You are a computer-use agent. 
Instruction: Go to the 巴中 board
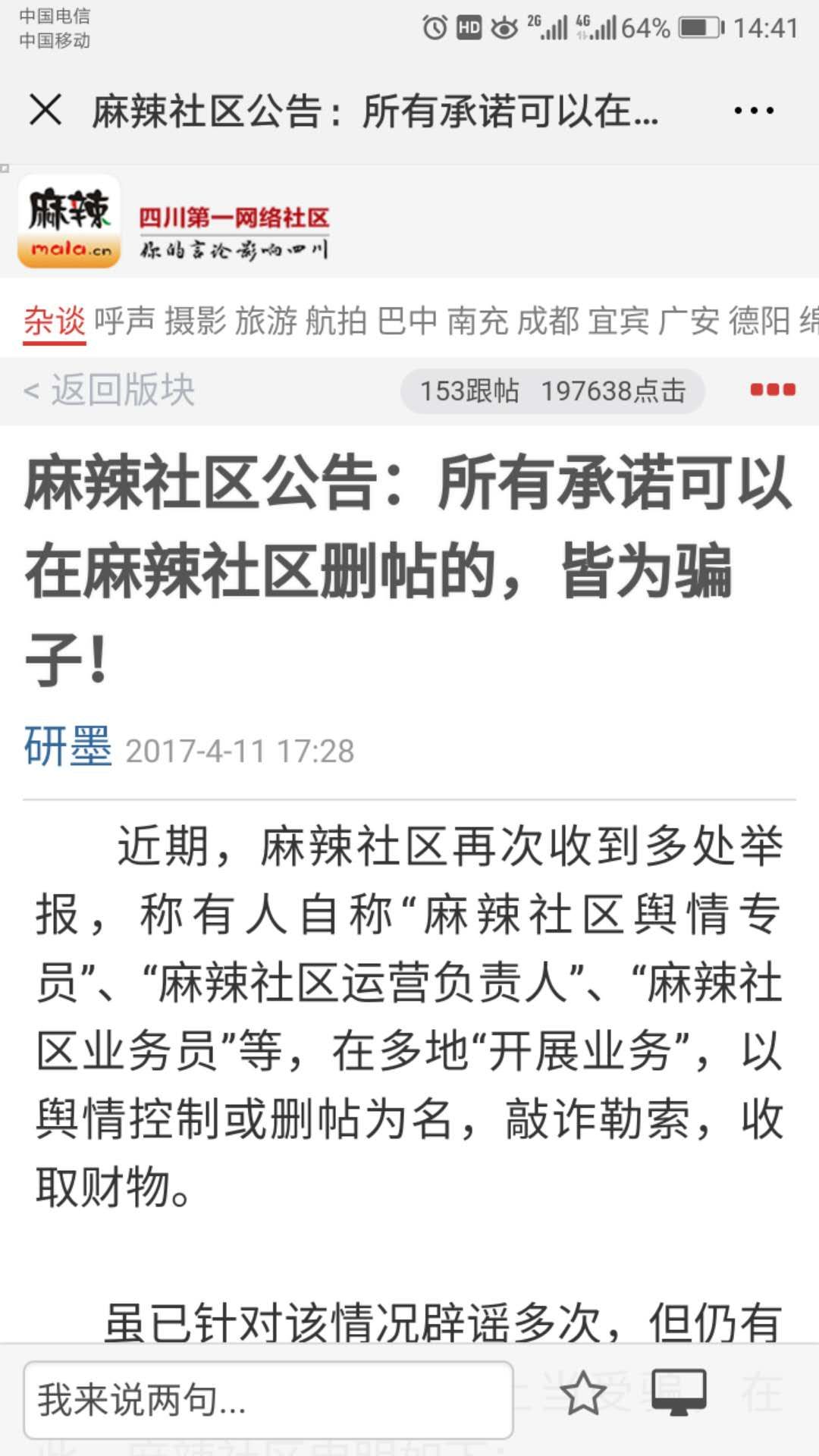tap(407, 322)
